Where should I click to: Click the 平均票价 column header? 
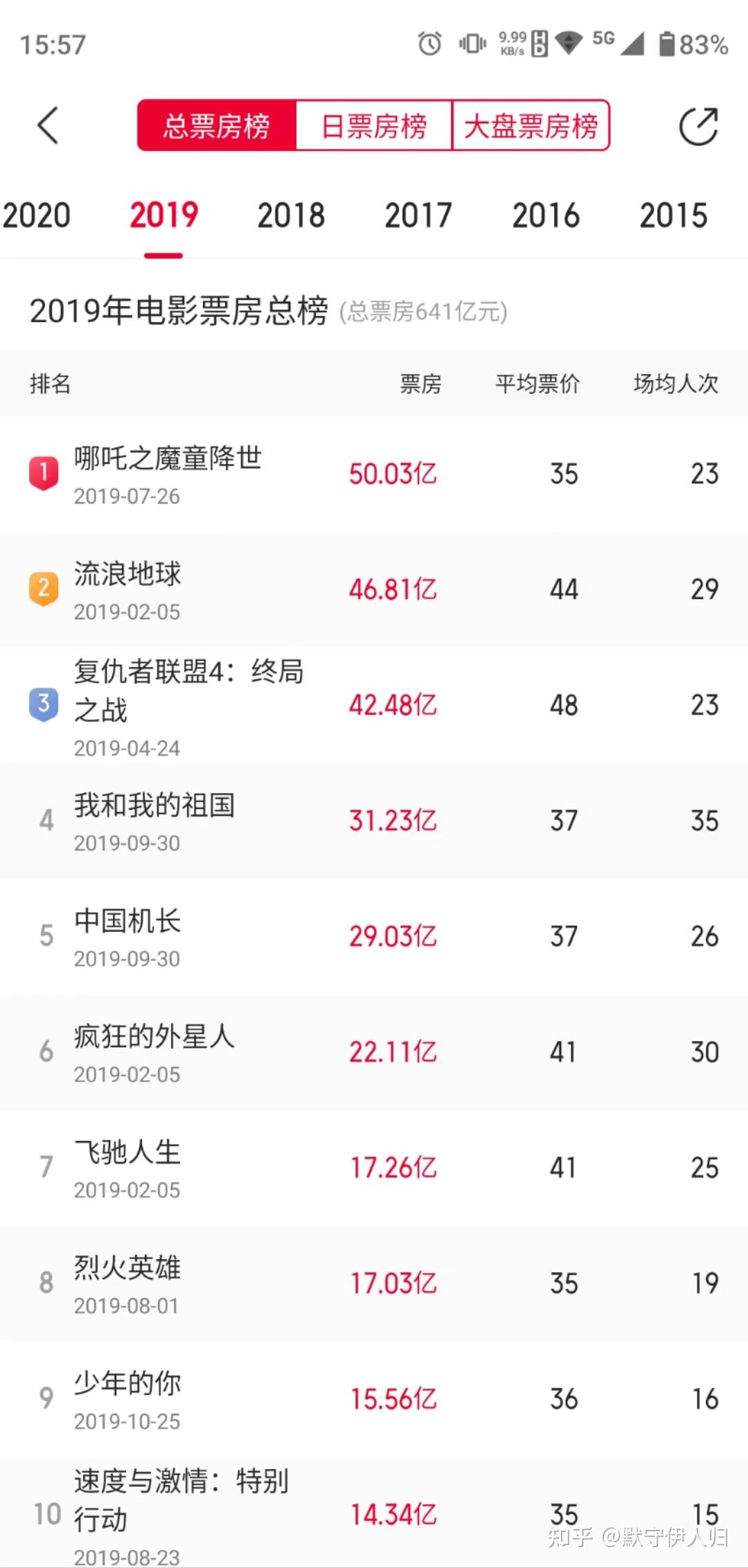537,384
